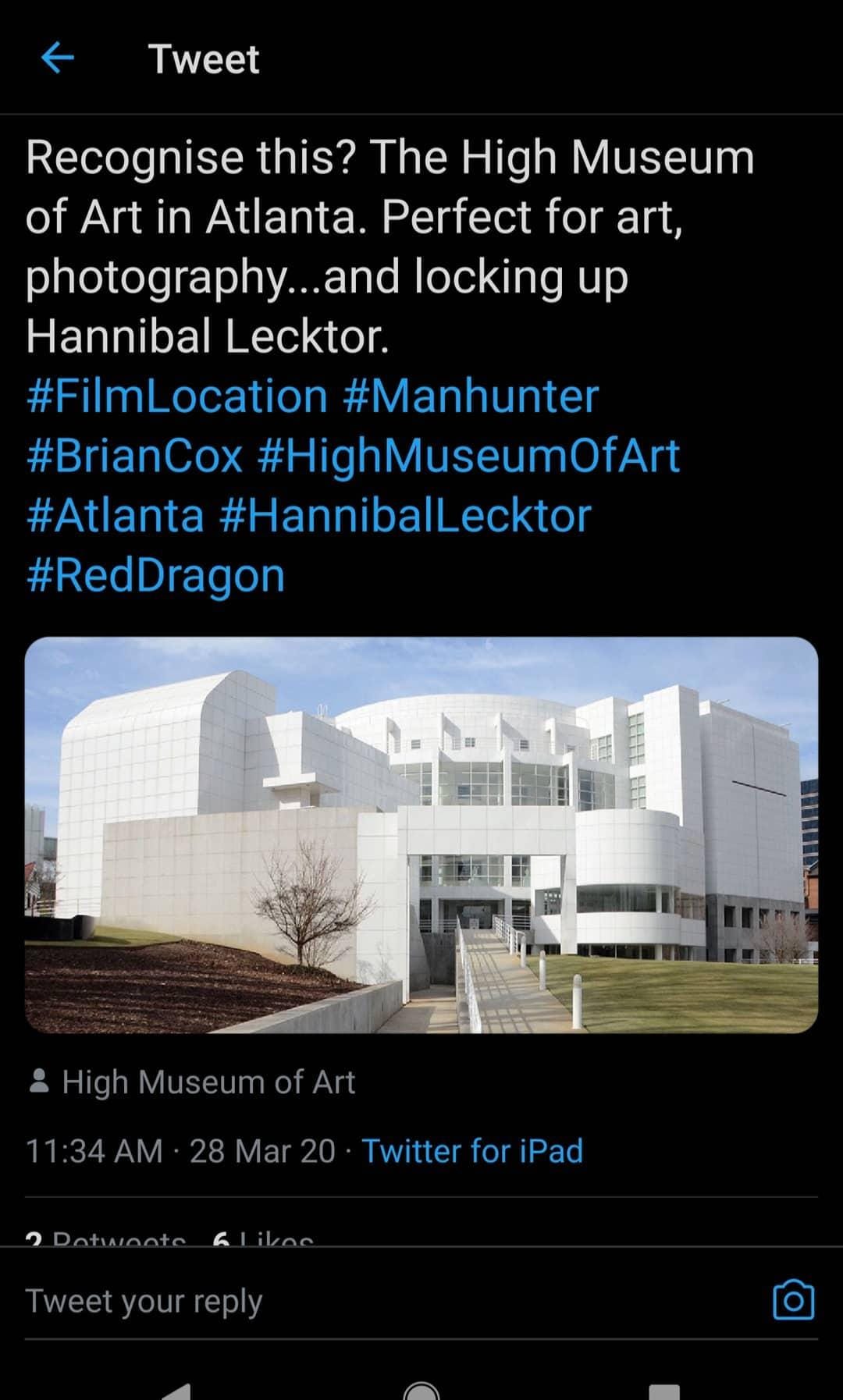The height and width of the screenshot is (1400, 843).
Task: Open the #BrianCox hashtag
Action: coord(134,456)
